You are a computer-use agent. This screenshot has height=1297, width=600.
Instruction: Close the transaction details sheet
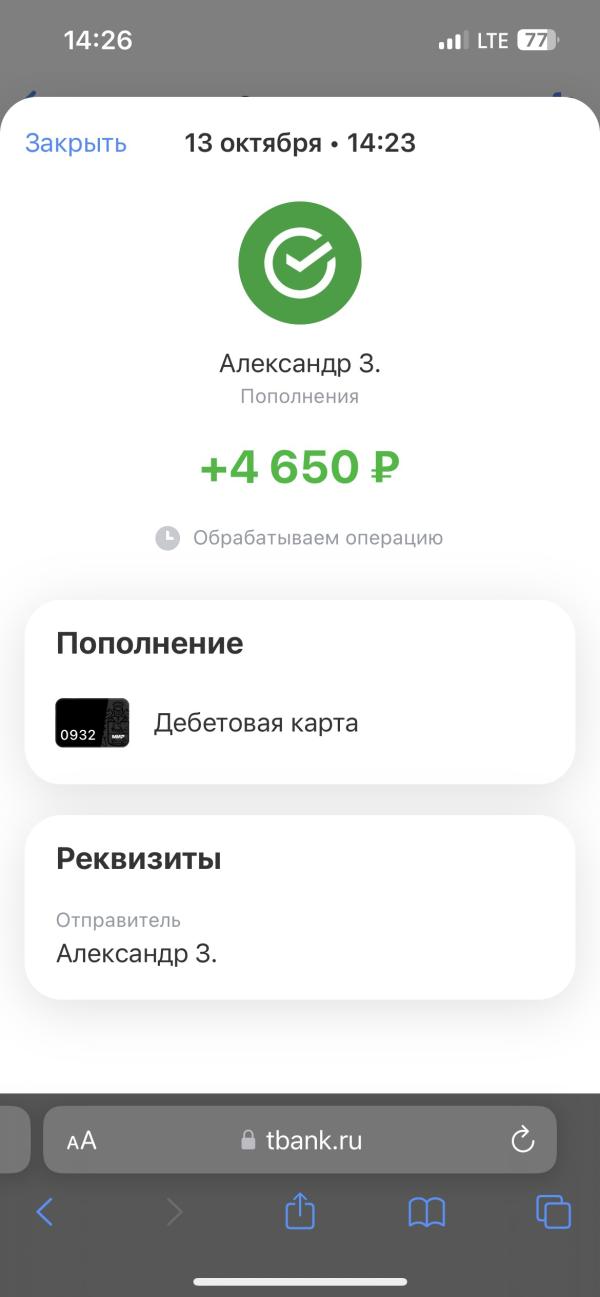[x=76, y=143]
